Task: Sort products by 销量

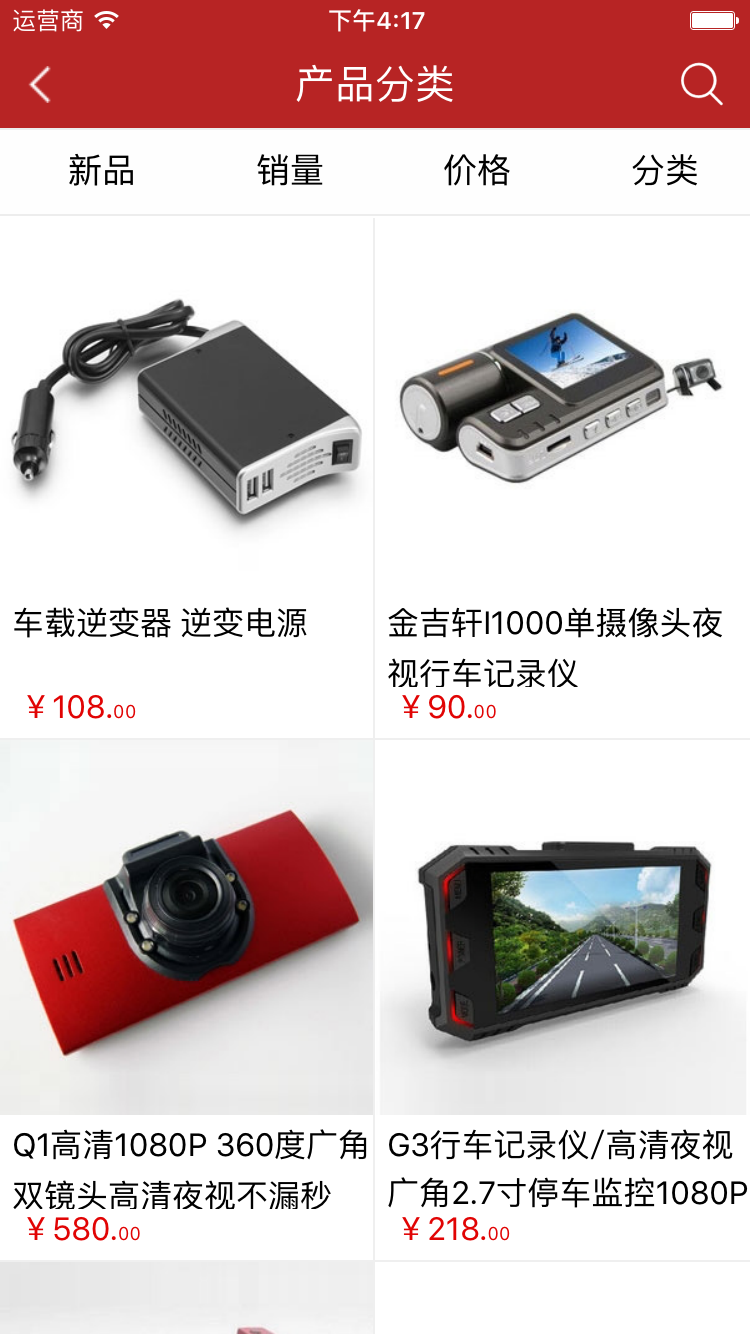Action: 290,171
